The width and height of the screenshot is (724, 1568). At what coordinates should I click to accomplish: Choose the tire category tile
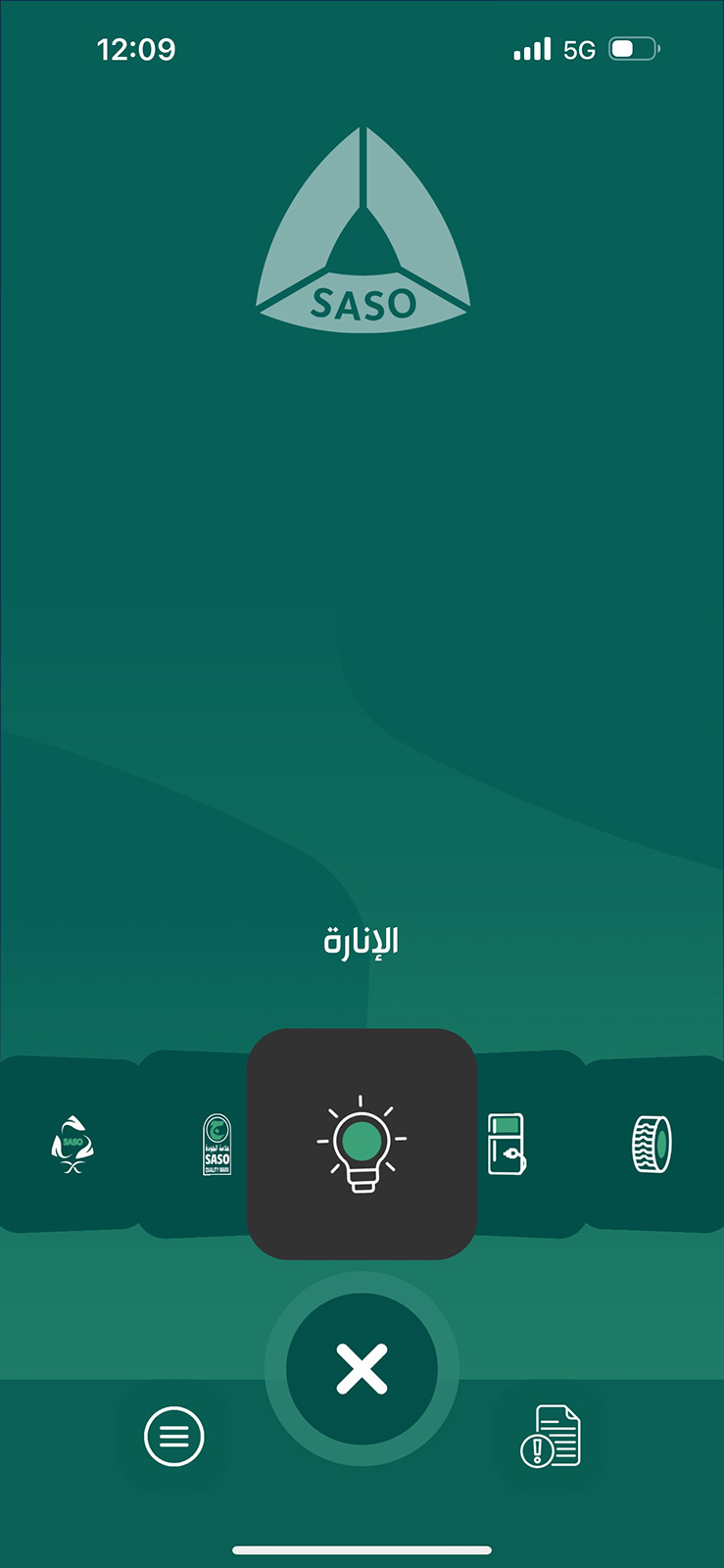click(652, 1144)
